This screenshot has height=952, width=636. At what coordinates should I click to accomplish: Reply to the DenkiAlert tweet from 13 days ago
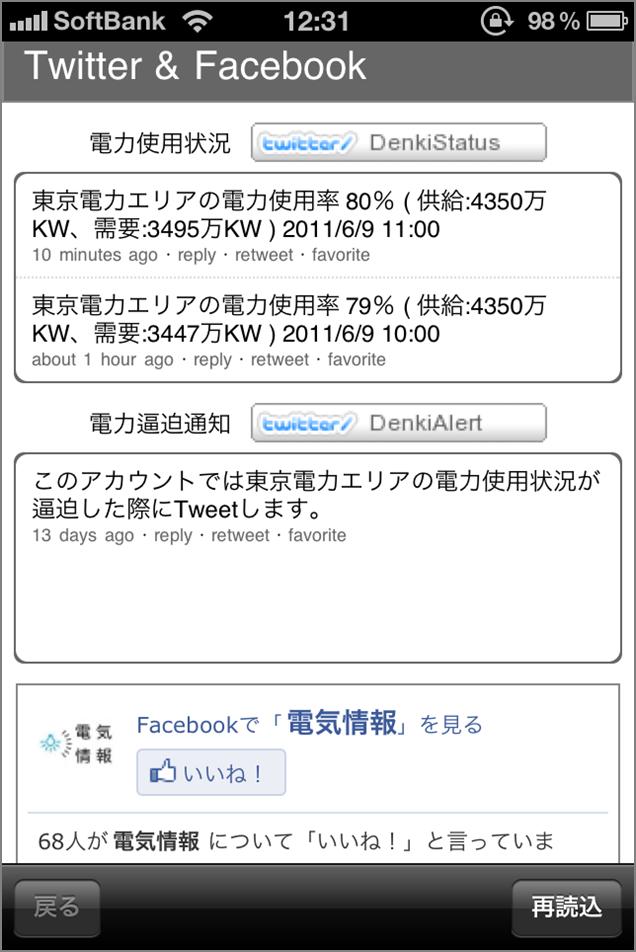tap(173, 536)
